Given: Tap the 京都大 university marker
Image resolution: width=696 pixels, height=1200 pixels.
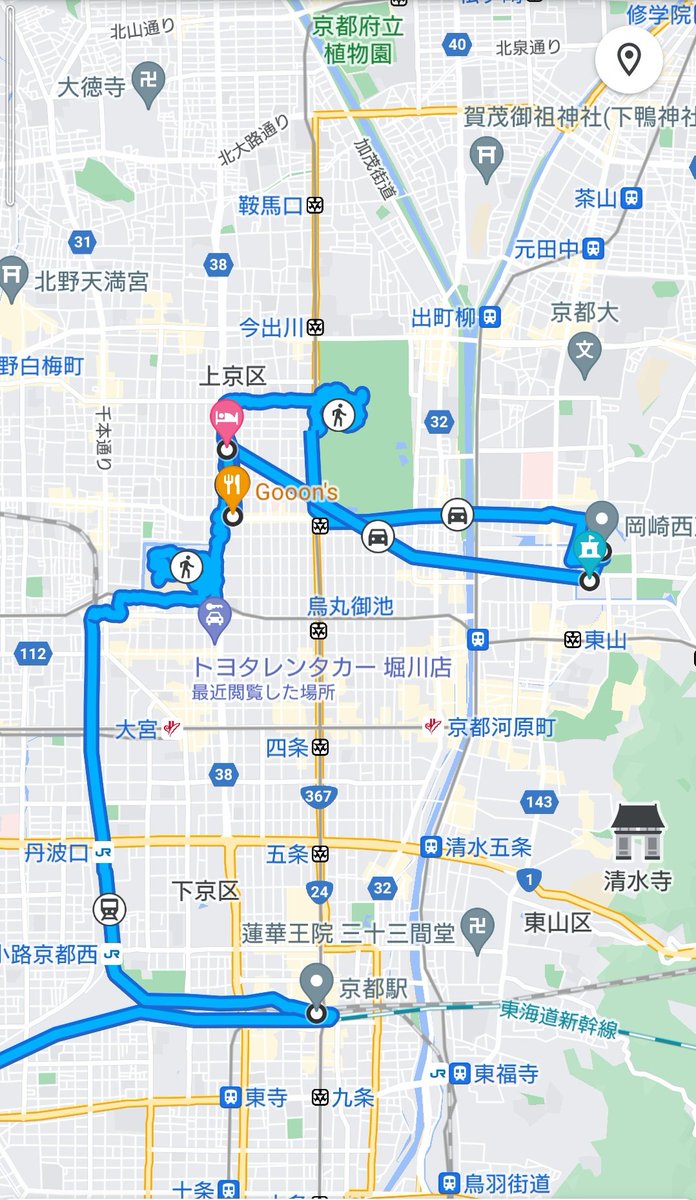Looking at the screenshot, I should [583, 350].
